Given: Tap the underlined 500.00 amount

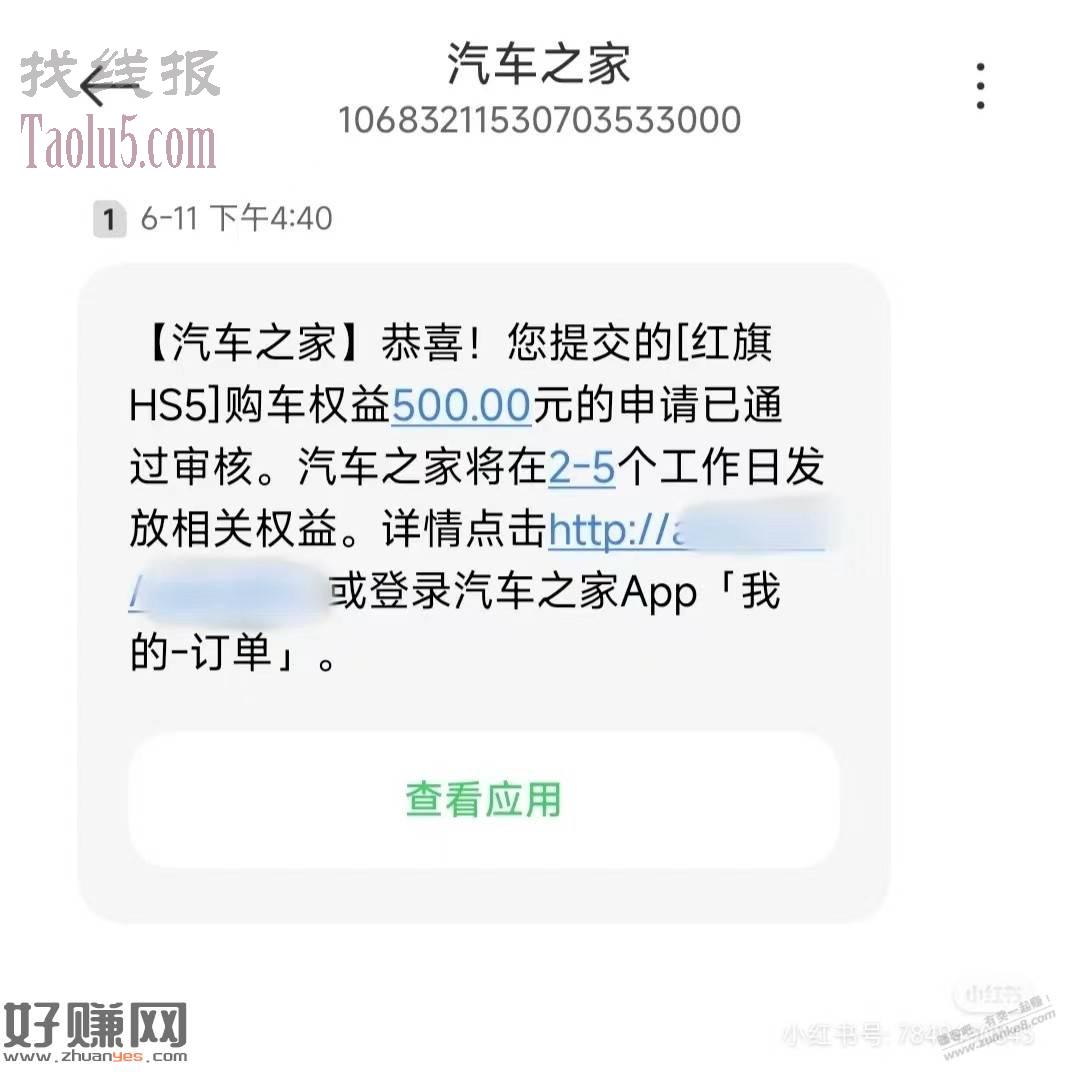Looking at the screenshot, I should [461, 406].
